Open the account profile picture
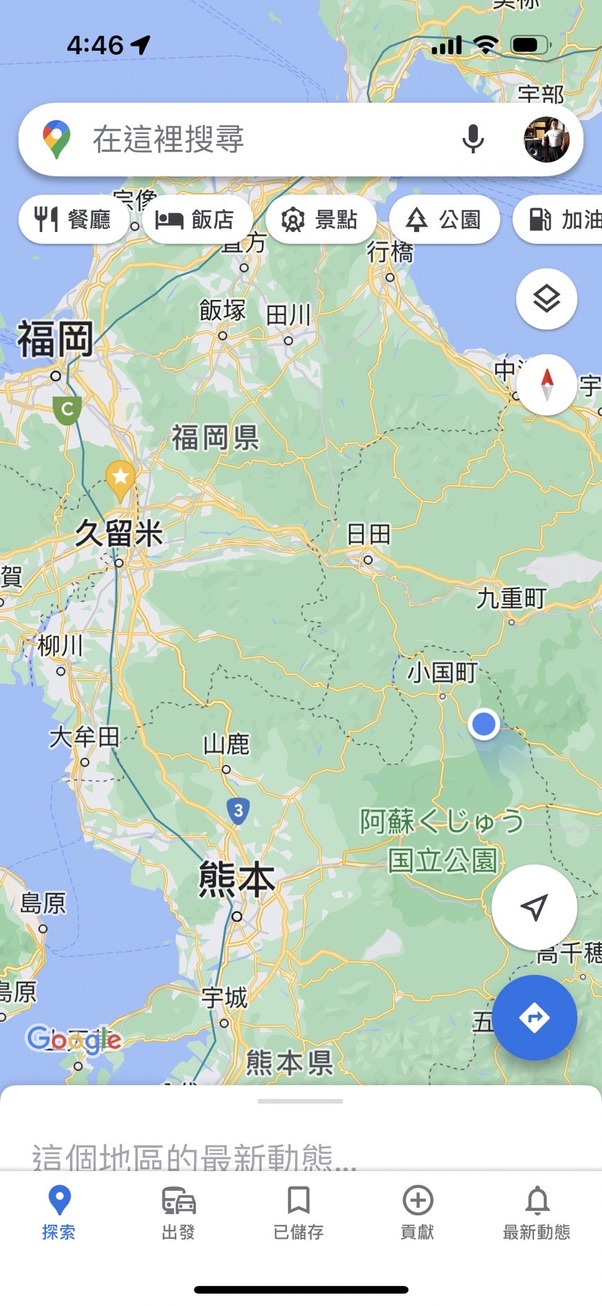The image size is (602, 1306). (546, 139)
